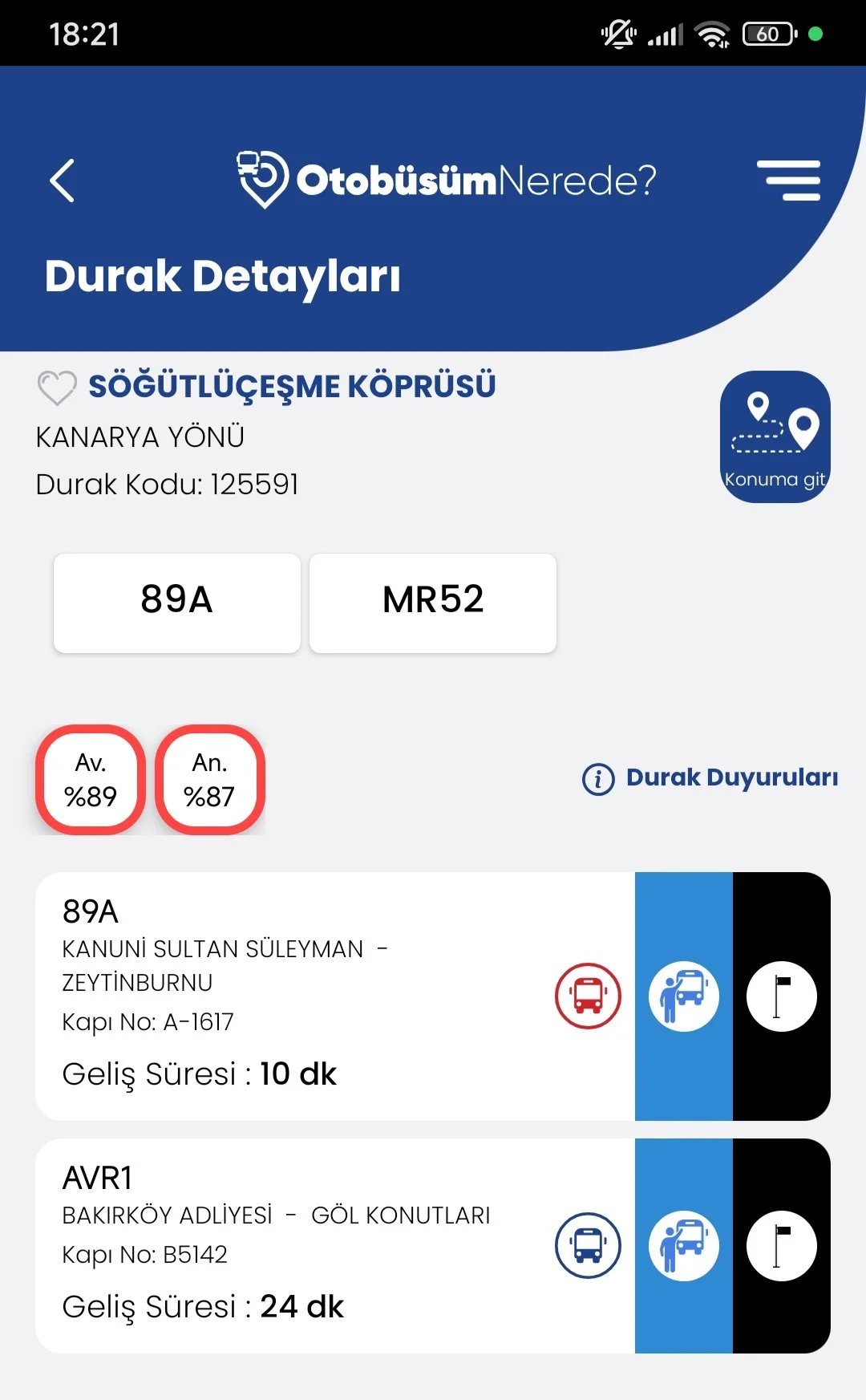
Task: Open Durak Duyuruları announcements
Action: pyautogui.click(x=710, y=777)
